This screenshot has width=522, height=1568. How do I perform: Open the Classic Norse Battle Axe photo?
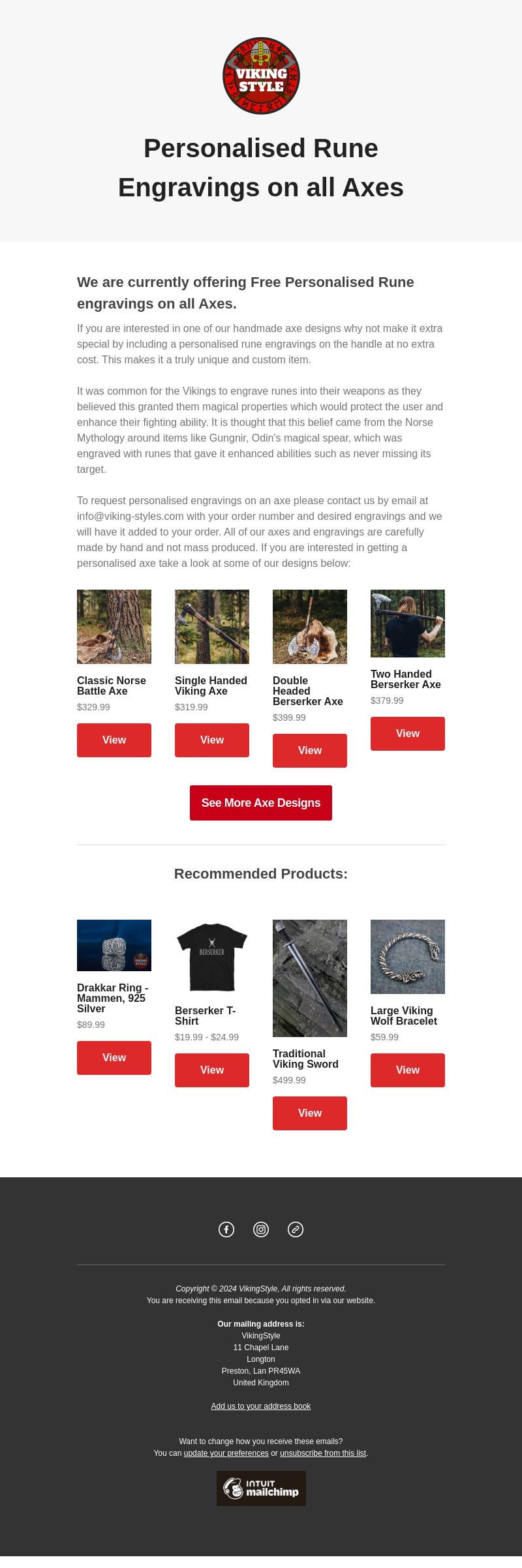(114, 627)
